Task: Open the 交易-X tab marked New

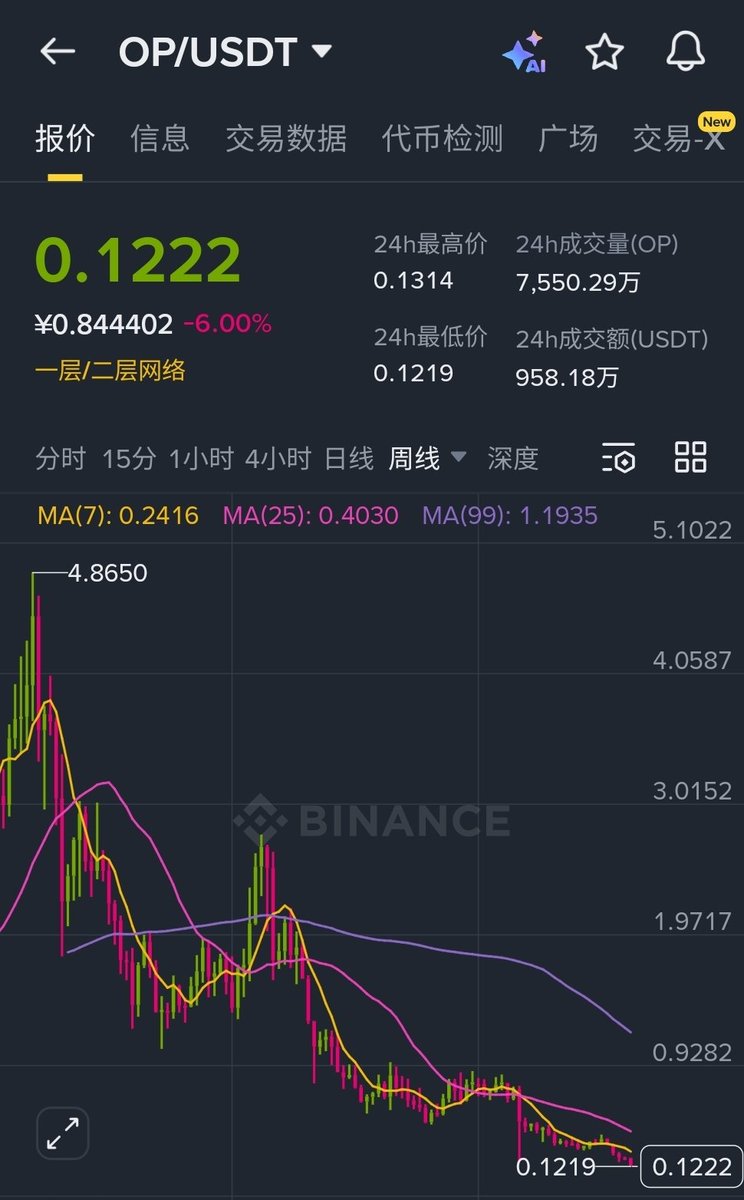Action: [x=679, y=139]
